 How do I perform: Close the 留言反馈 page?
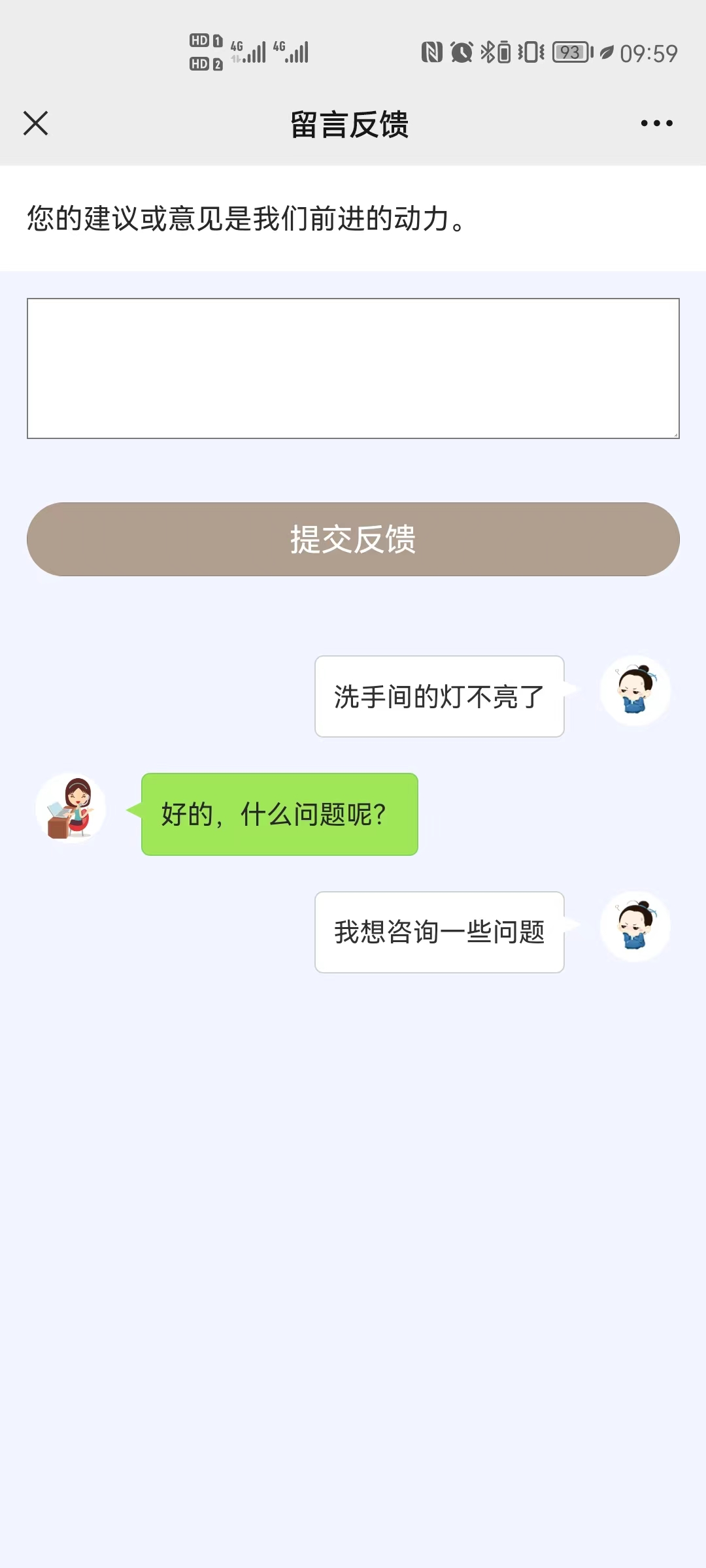coord(35,123)
